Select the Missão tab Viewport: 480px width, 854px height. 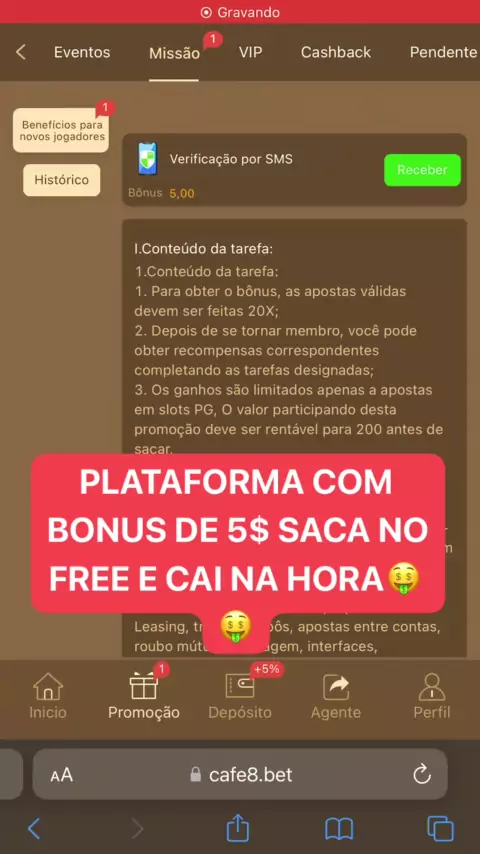coord(174,54)
